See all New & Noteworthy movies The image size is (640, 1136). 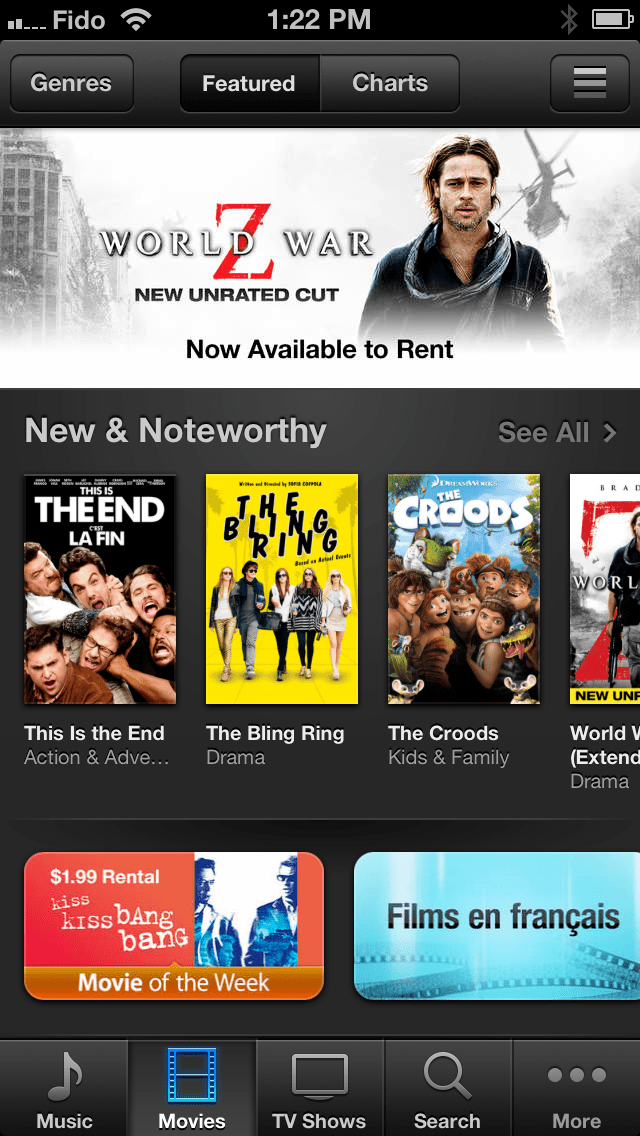557,432
